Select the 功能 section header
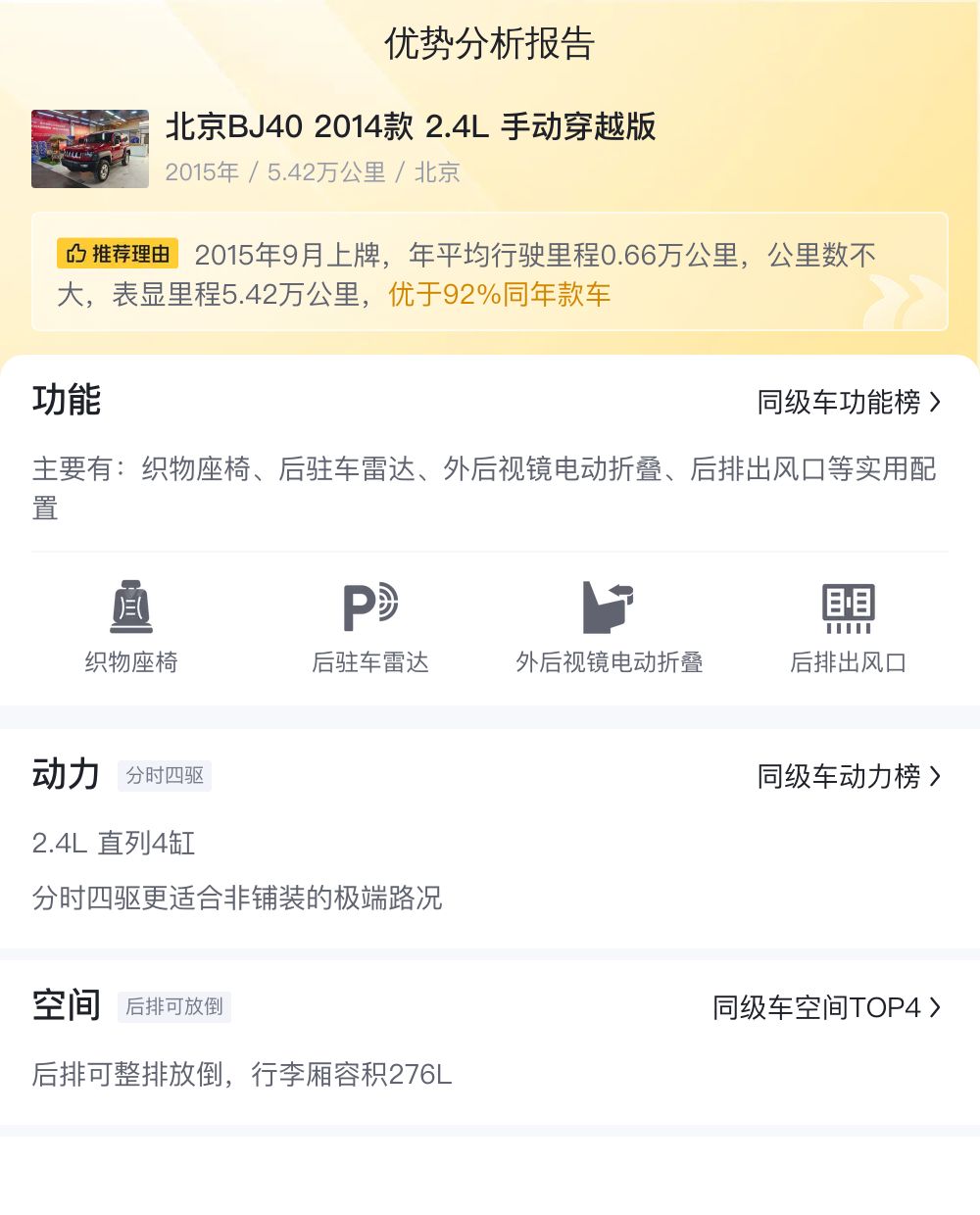This screenshot has height=1215, width=980. (x=66, y=400)
